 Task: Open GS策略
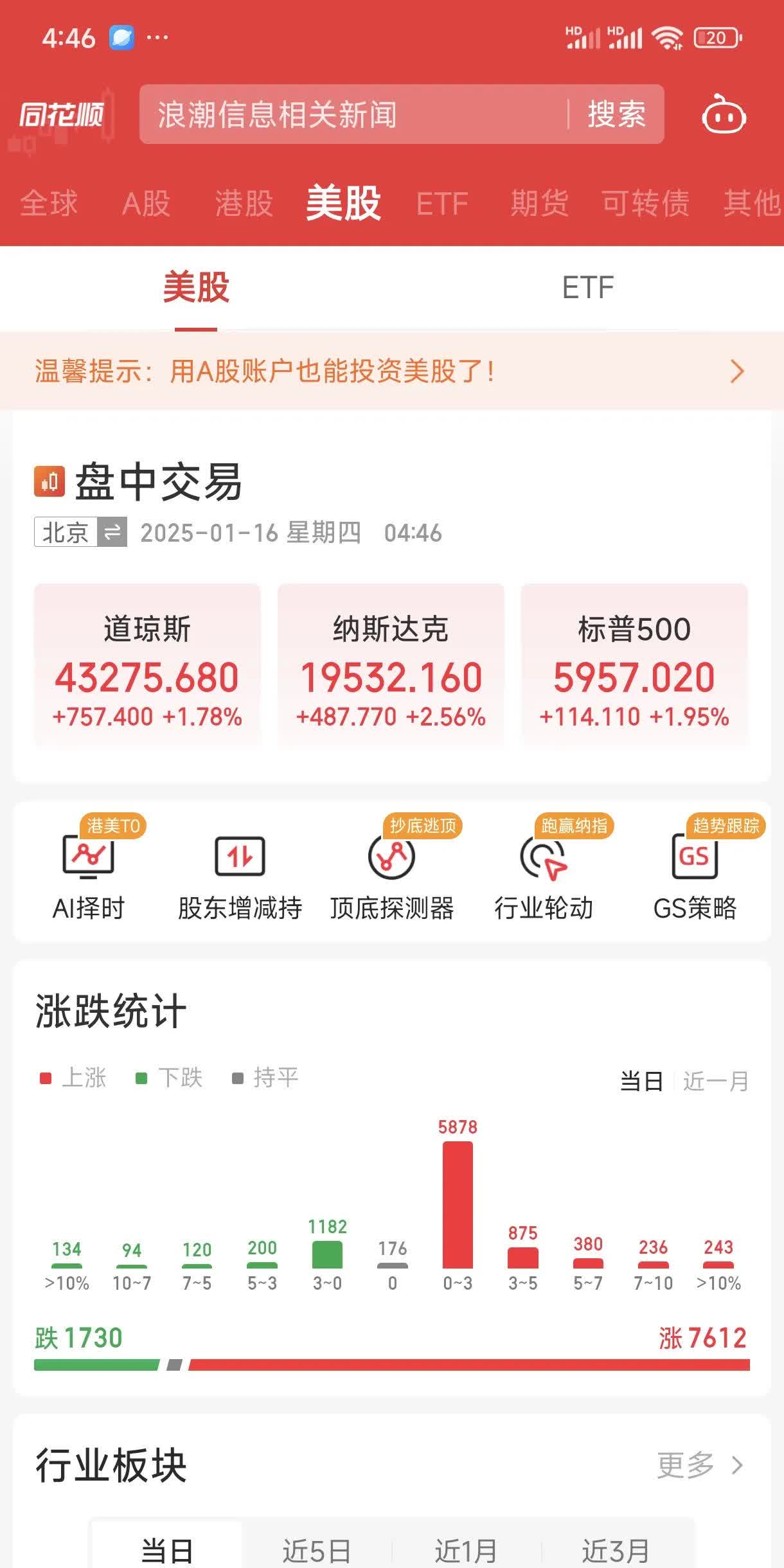coord(695,874)
